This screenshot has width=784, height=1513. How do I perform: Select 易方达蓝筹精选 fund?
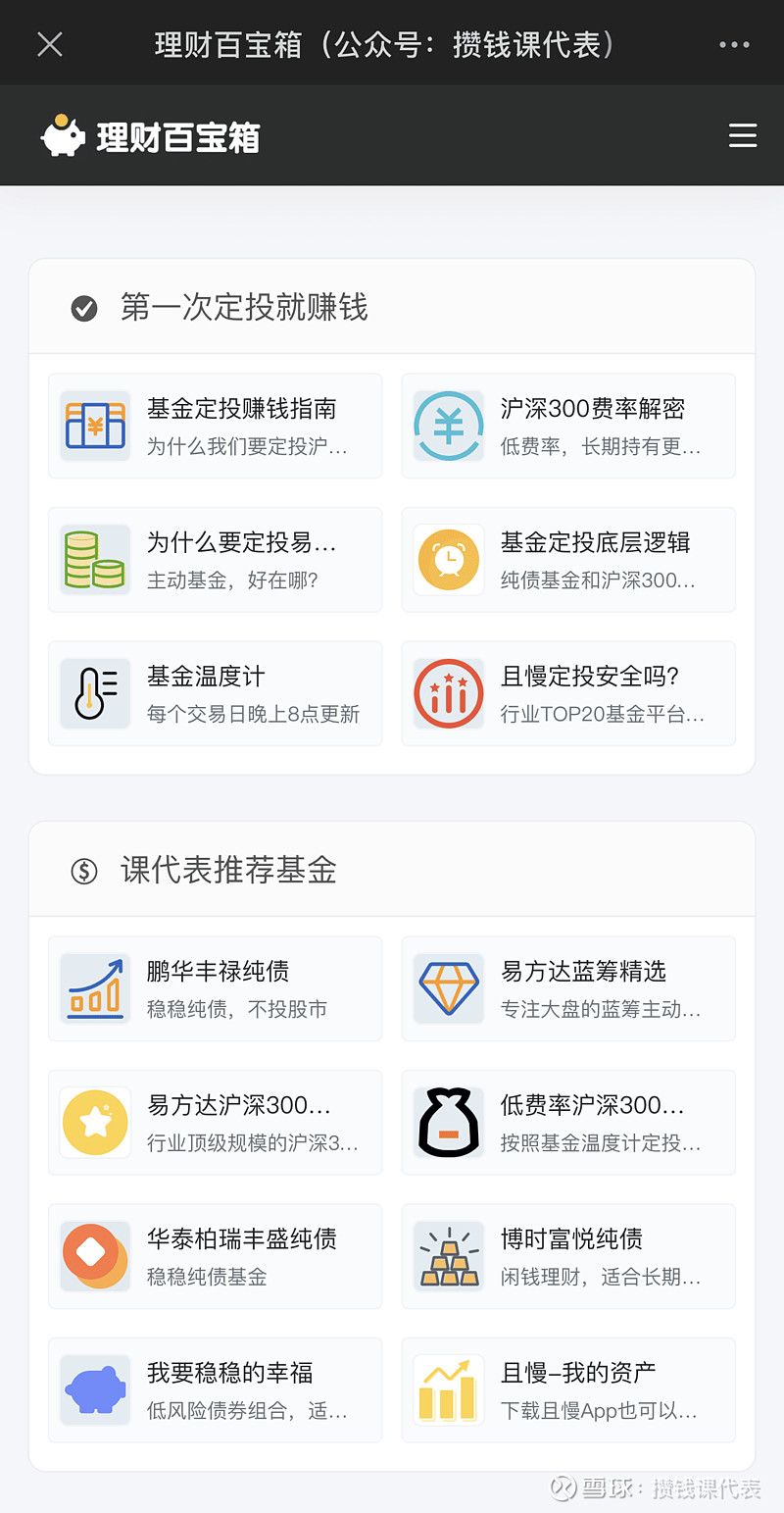pyautogui.click(x=568, y=988)
